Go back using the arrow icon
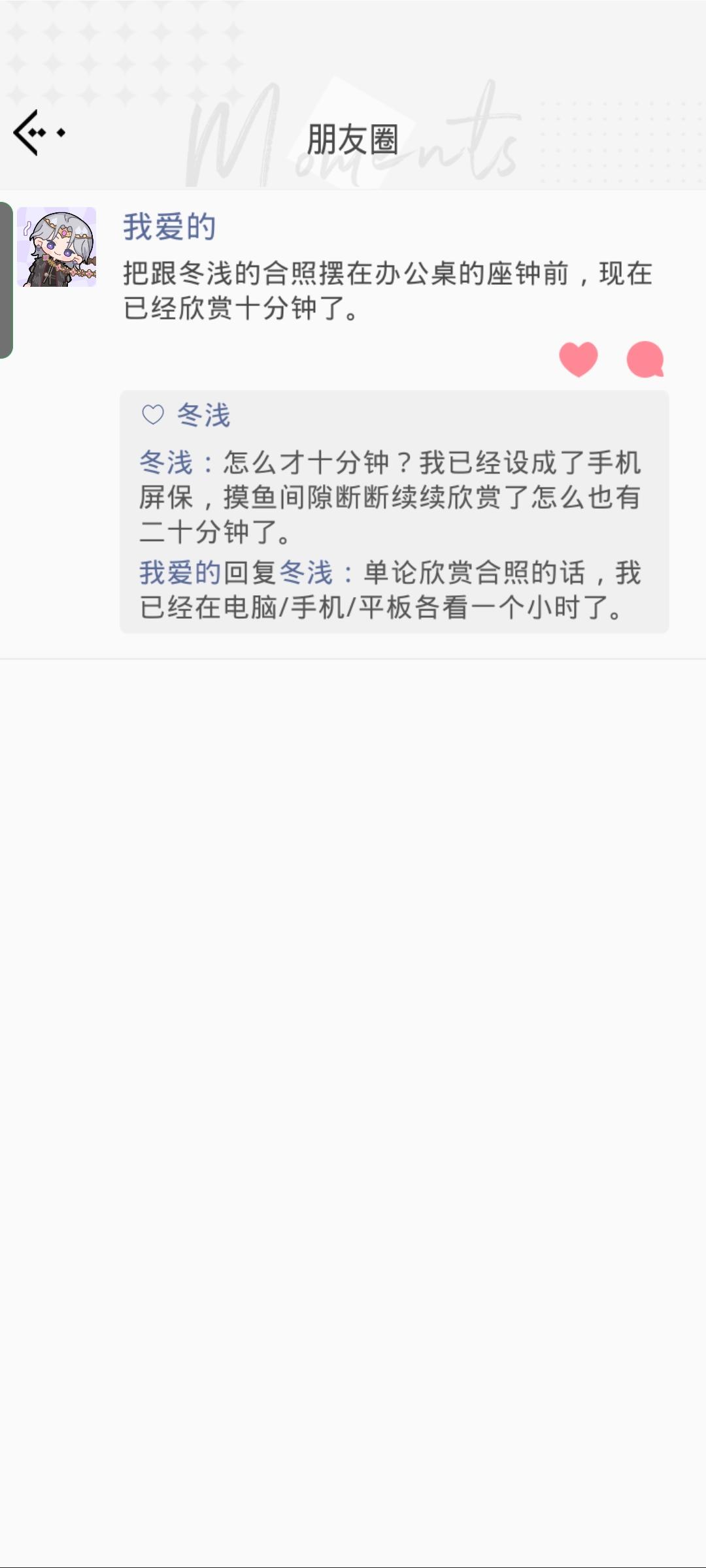 tap(39, 133)
